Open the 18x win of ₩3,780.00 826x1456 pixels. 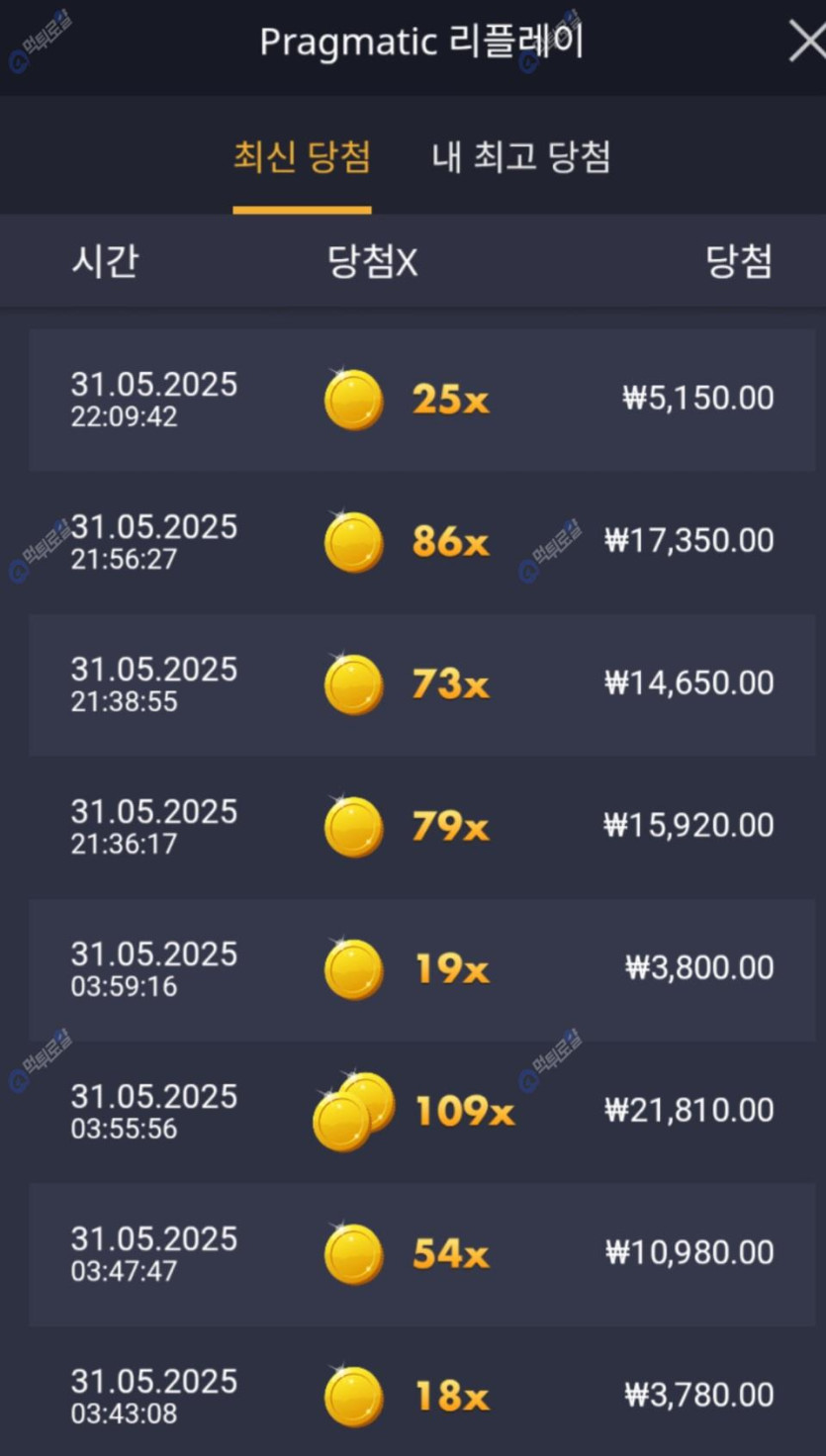click(x=421, y=1395)
